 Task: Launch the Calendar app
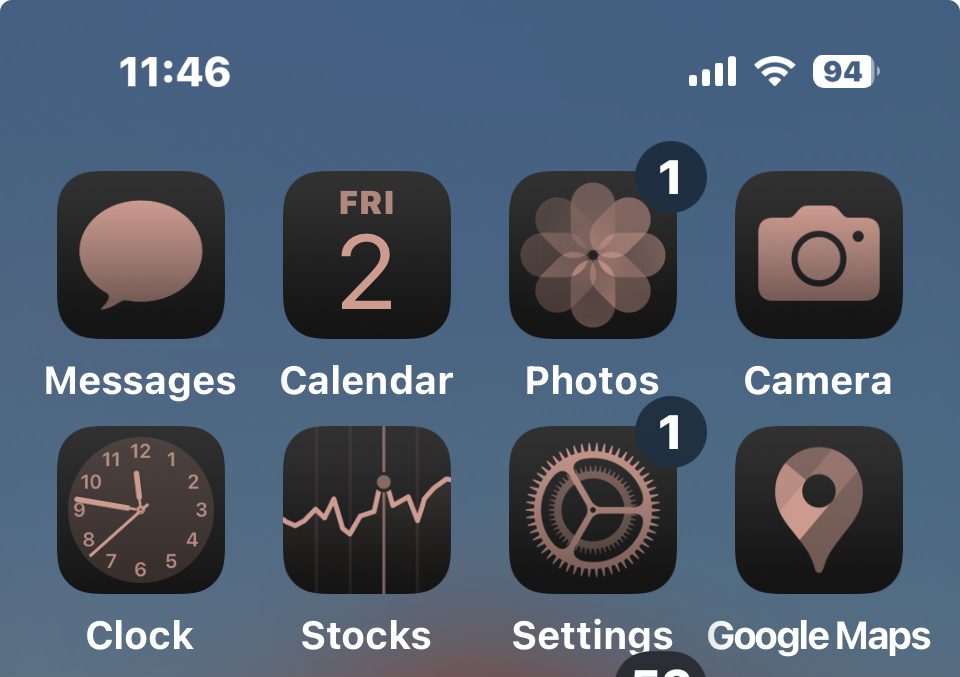(x=367, y=255)
